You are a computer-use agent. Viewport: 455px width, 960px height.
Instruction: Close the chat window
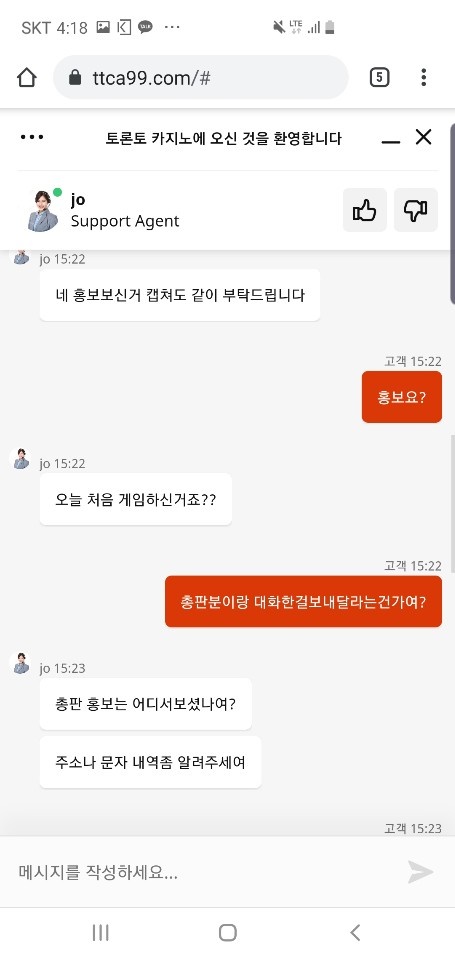pos(423,137)
